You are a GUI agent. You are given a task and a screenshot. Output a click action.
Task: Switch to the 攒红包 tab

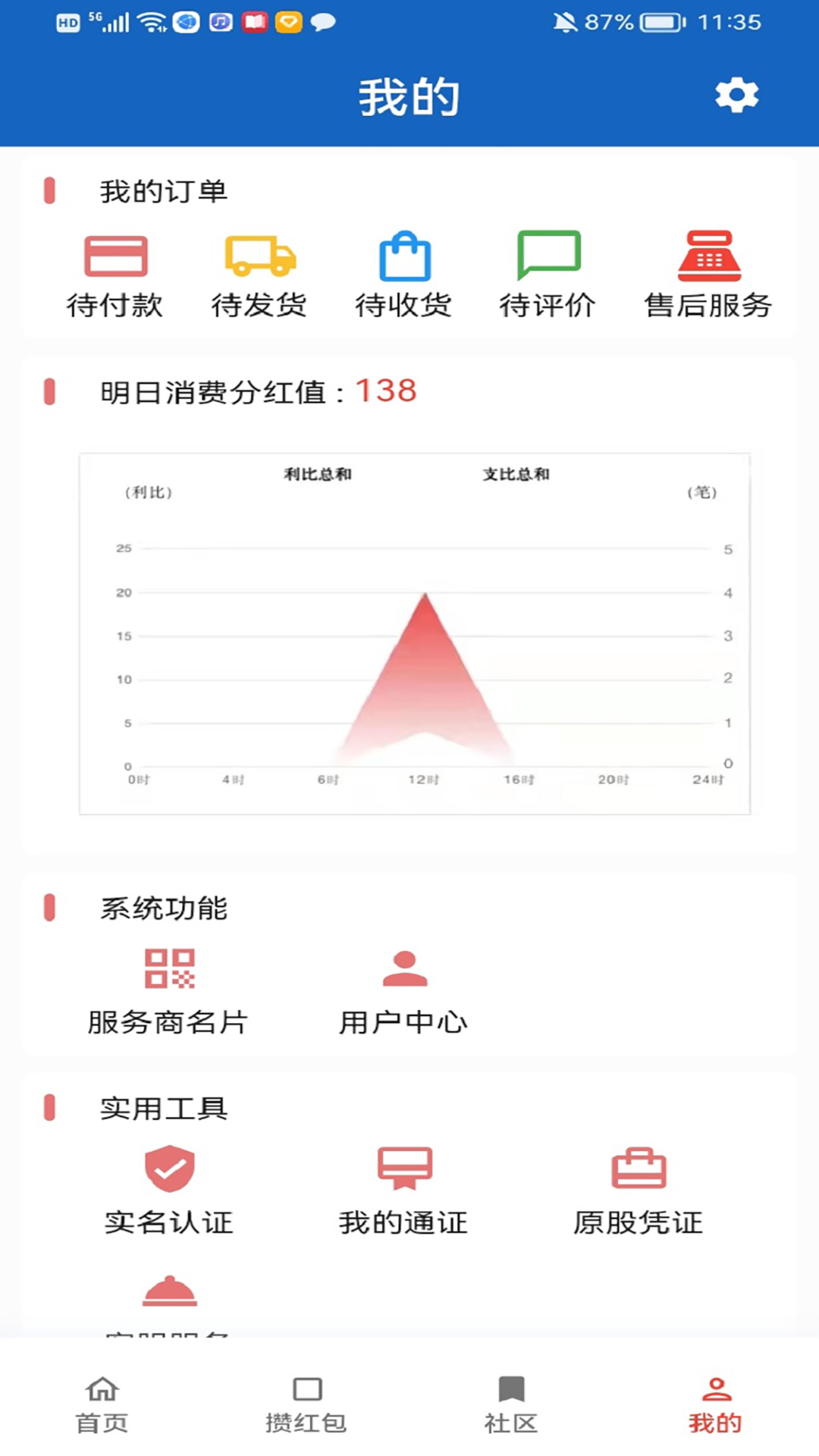click(x=306, y=1405)
